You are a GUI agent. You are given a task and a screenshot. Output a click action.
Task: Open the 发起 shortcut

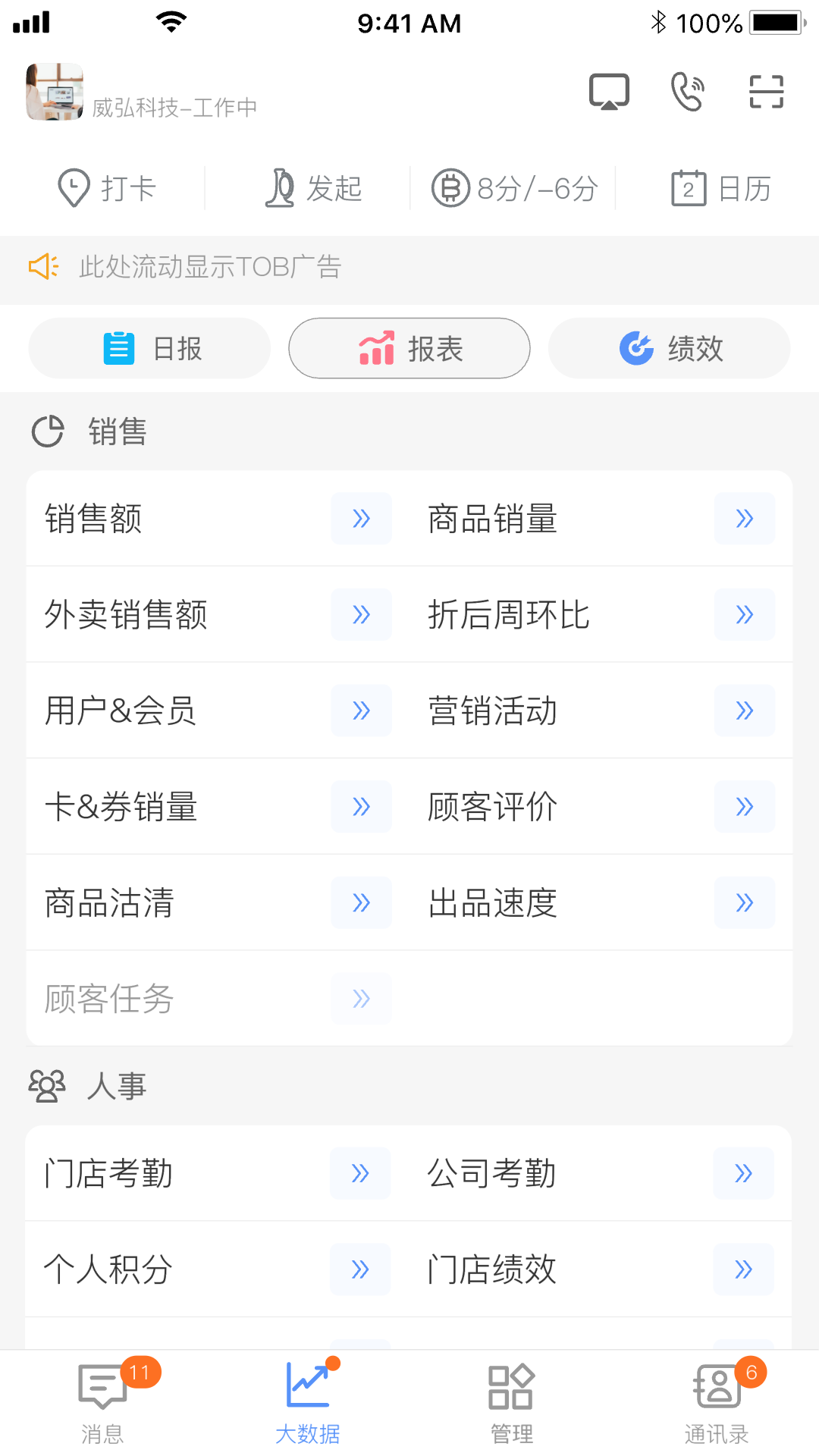[313, 188]
